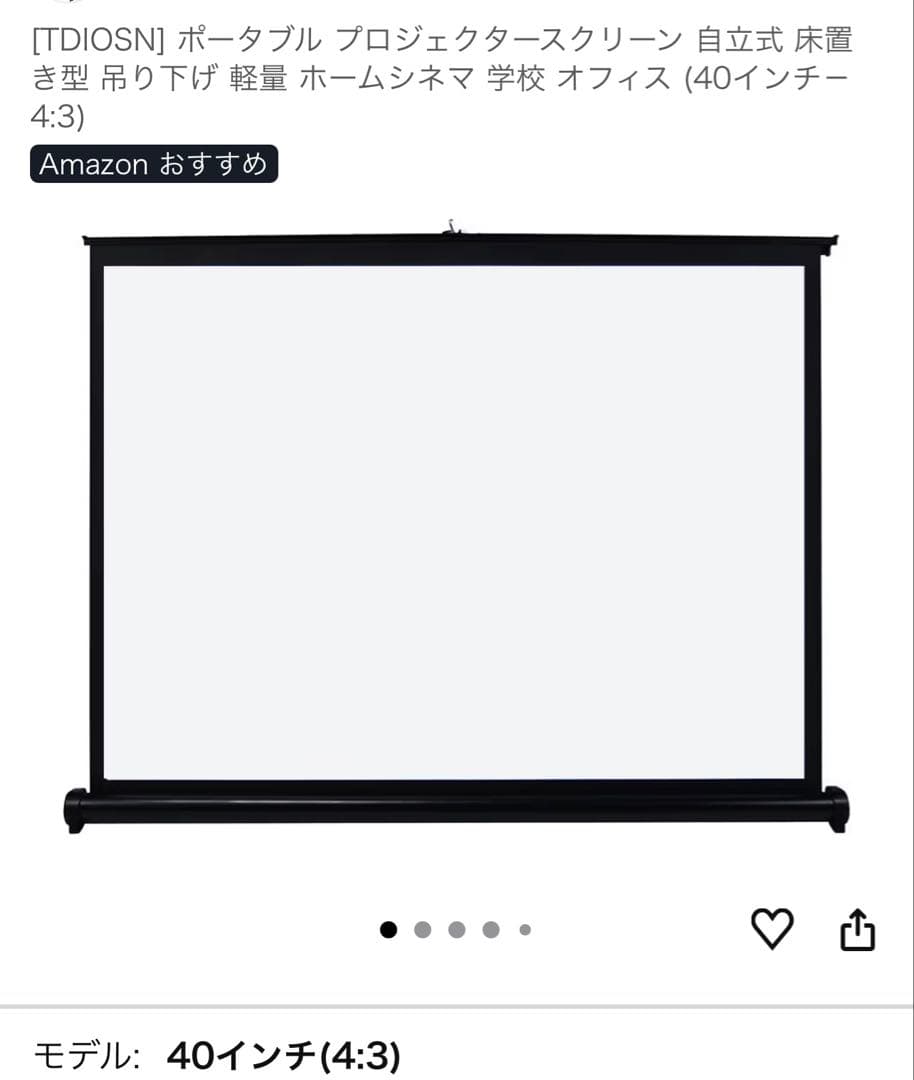Add this projector screen to the wish list
Screen dimensions: 914x1080
coord(771,930)
